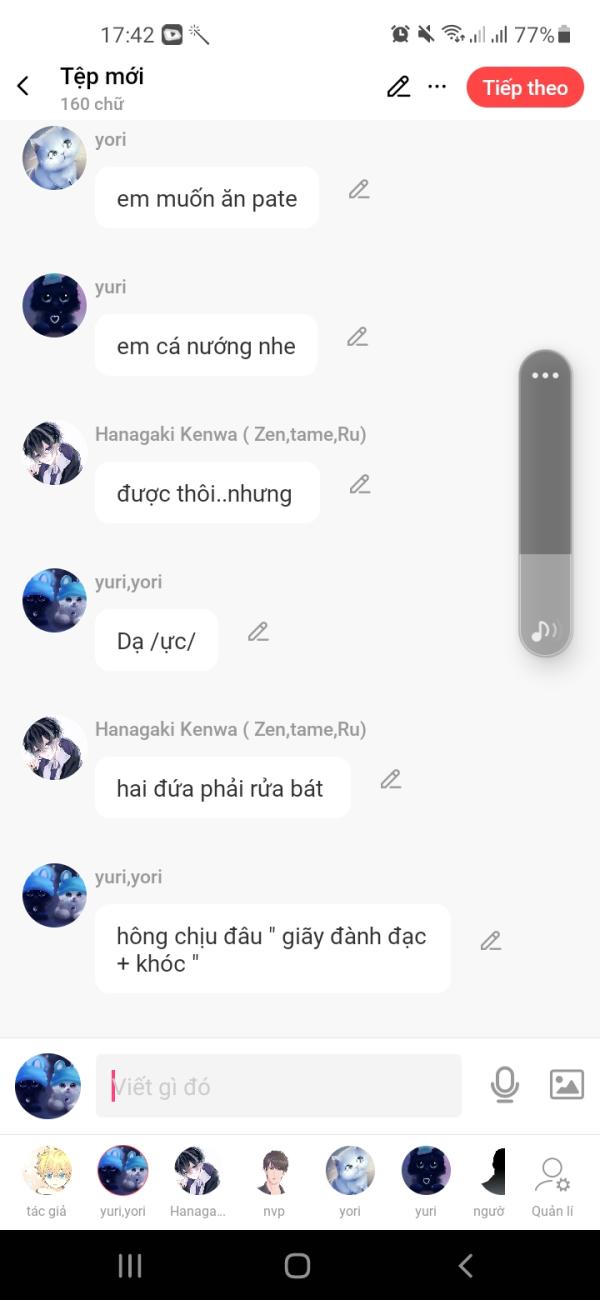Switch speaker to nvp
Viewport: 600px width, 1300px height.
click(274, 1182)
